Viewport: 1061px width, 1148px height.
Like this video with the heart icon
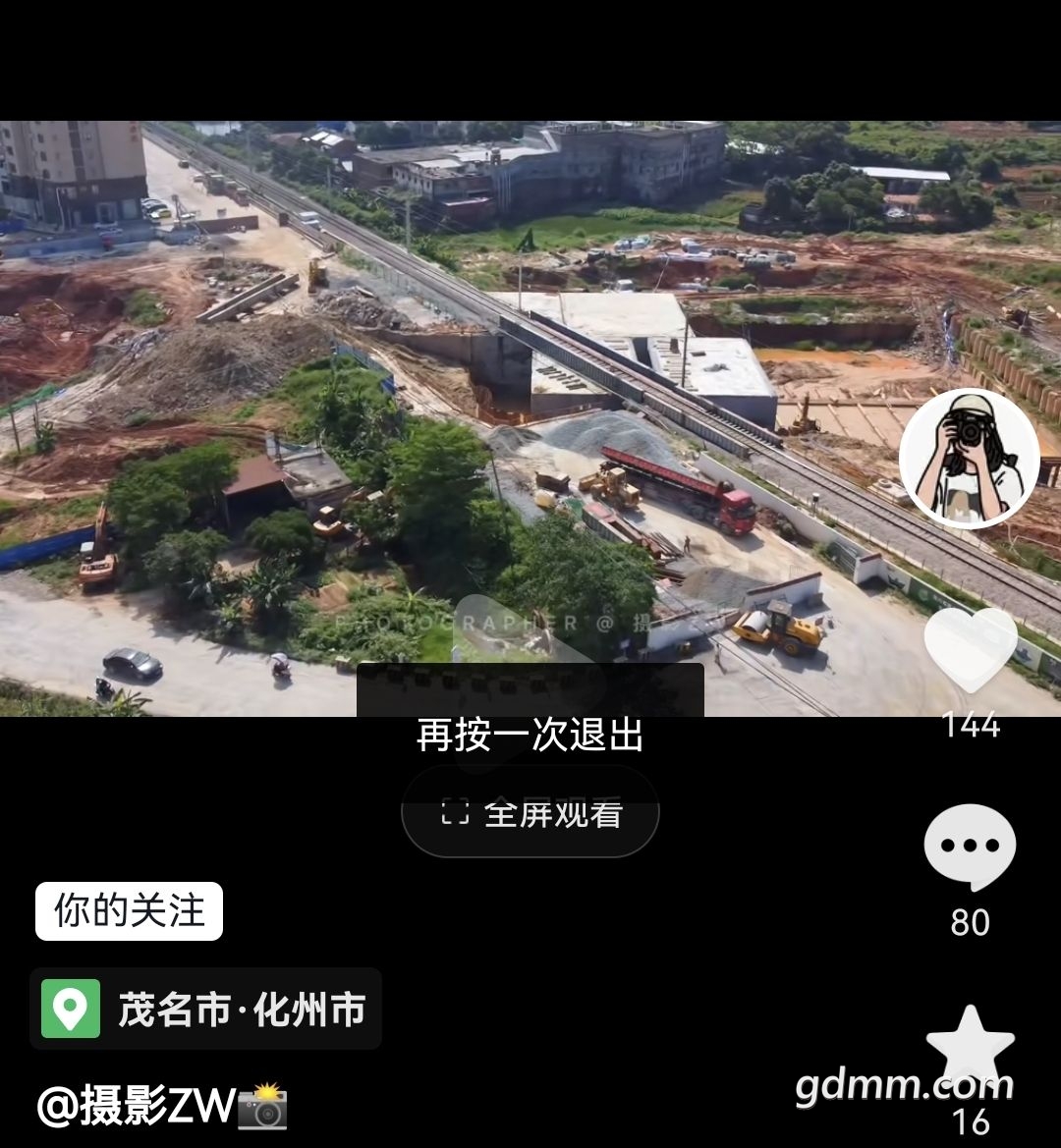(970, 650)
